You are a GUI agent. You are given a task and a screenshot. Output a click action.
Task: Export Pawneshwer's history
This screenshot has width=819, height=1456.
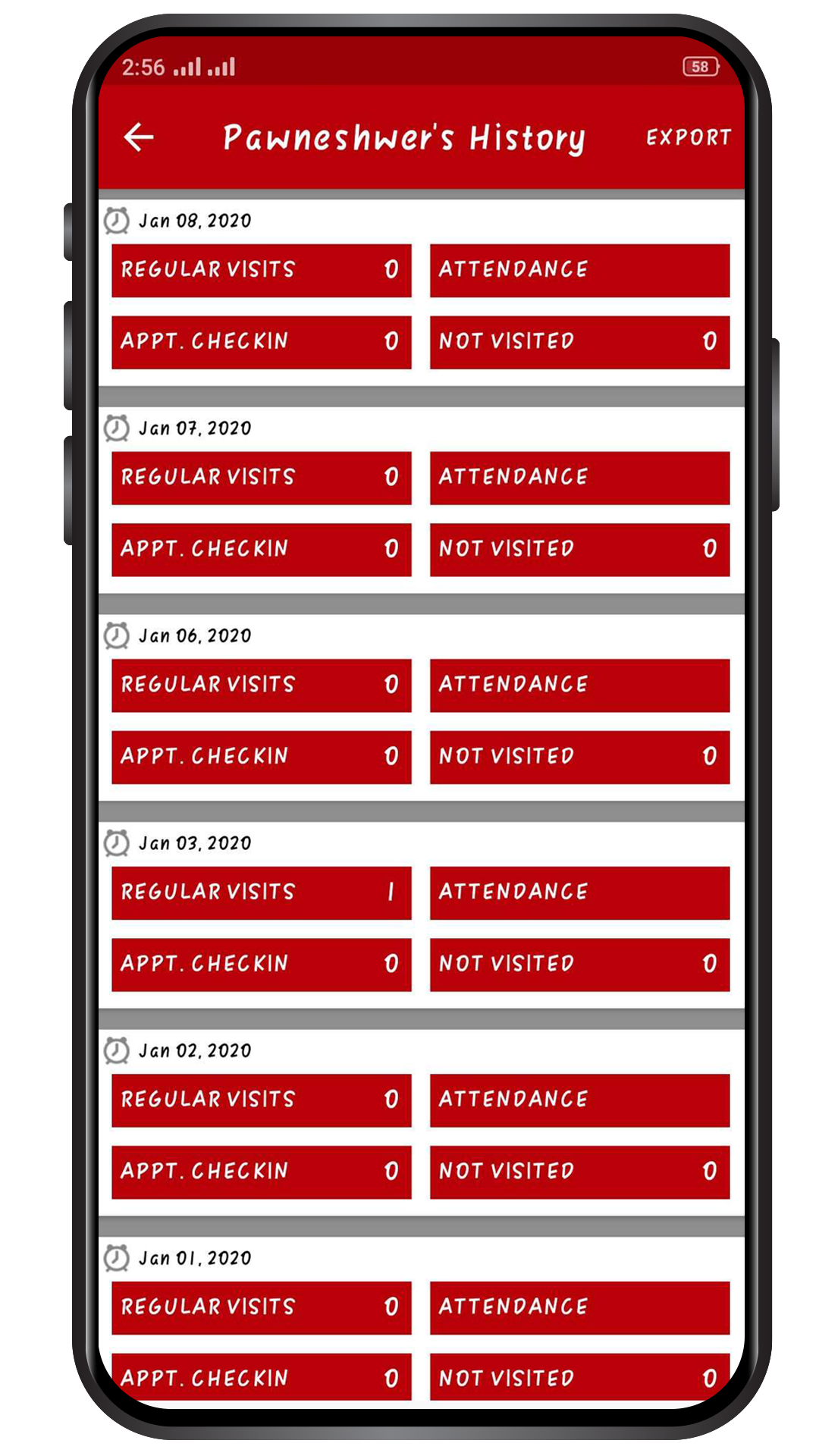click(688, 137)
